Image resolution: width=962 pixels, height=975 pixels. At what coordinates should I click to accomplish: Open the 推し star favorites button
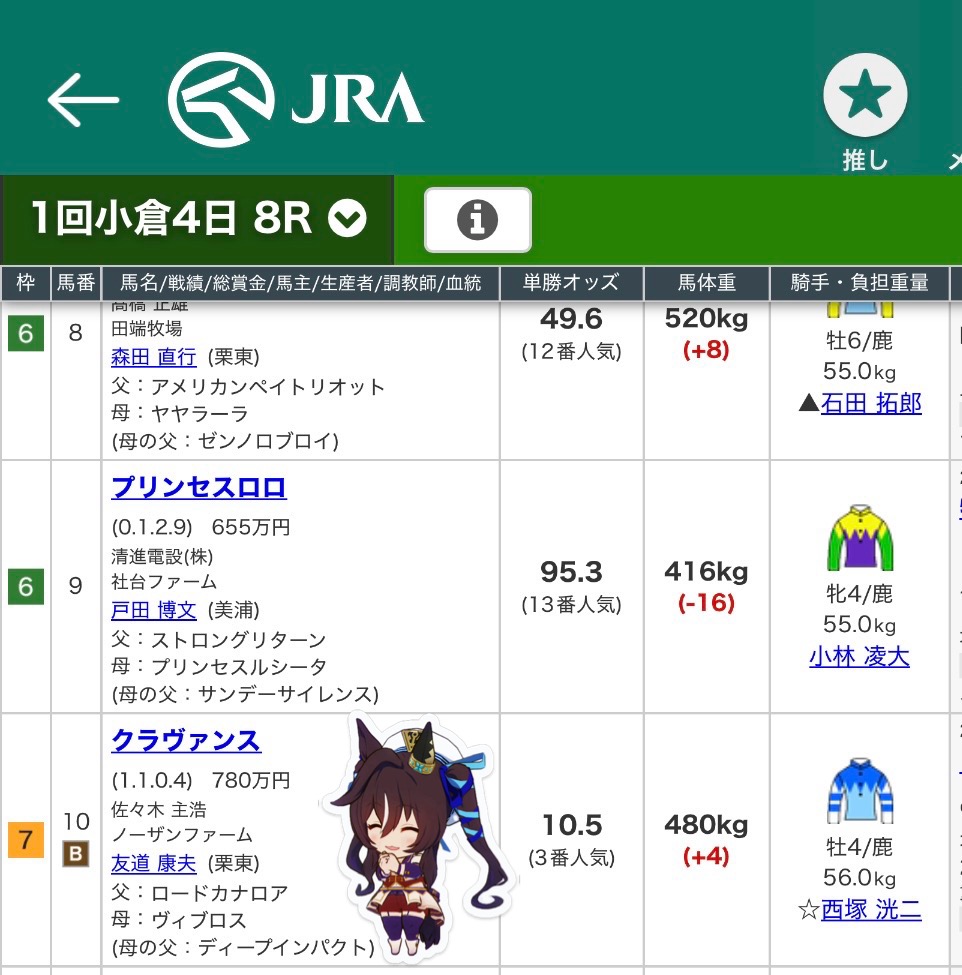point(864,98)
